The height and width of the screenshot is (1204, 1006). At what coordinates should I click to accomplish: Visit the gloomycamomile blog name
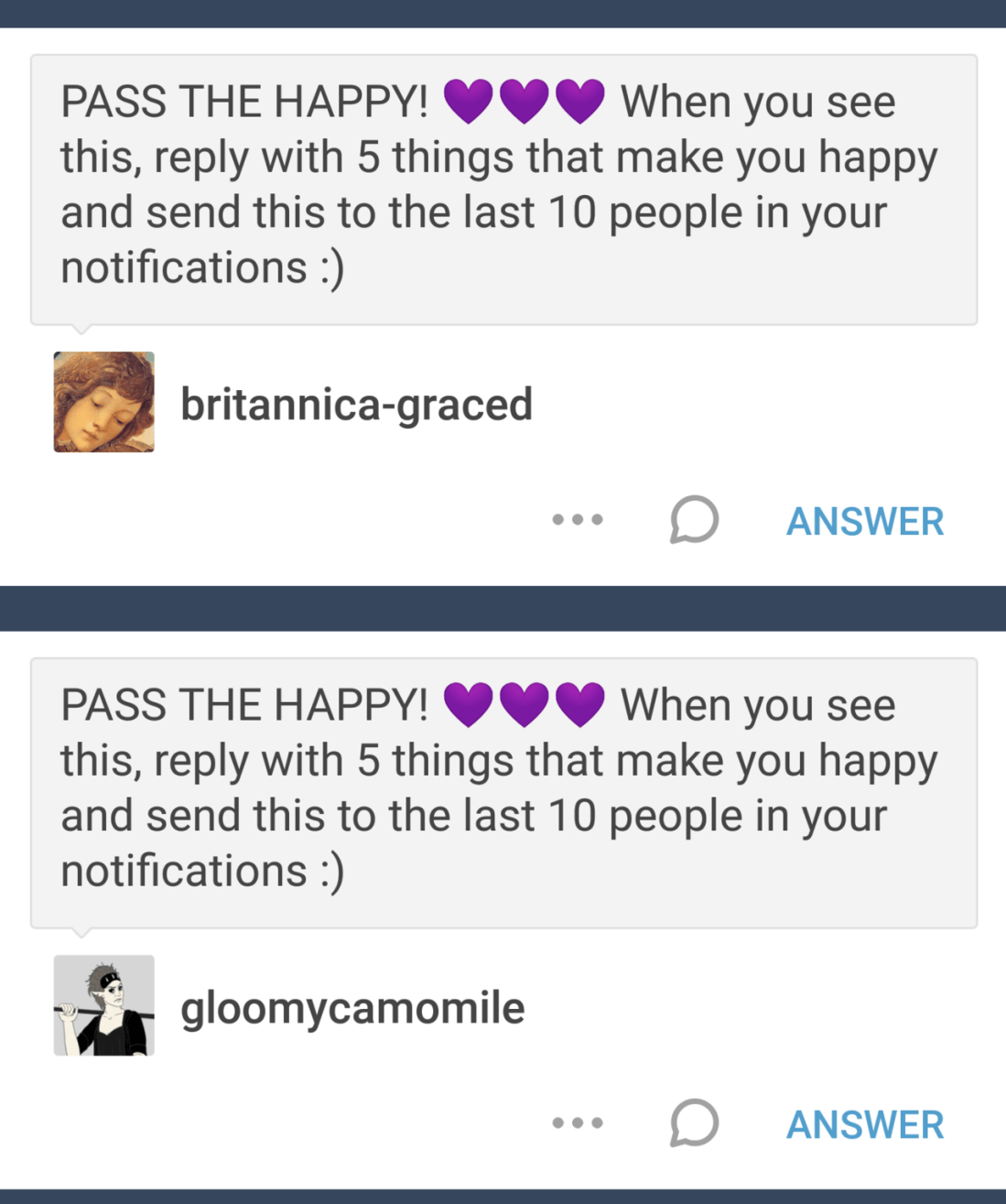[352, 1007]
